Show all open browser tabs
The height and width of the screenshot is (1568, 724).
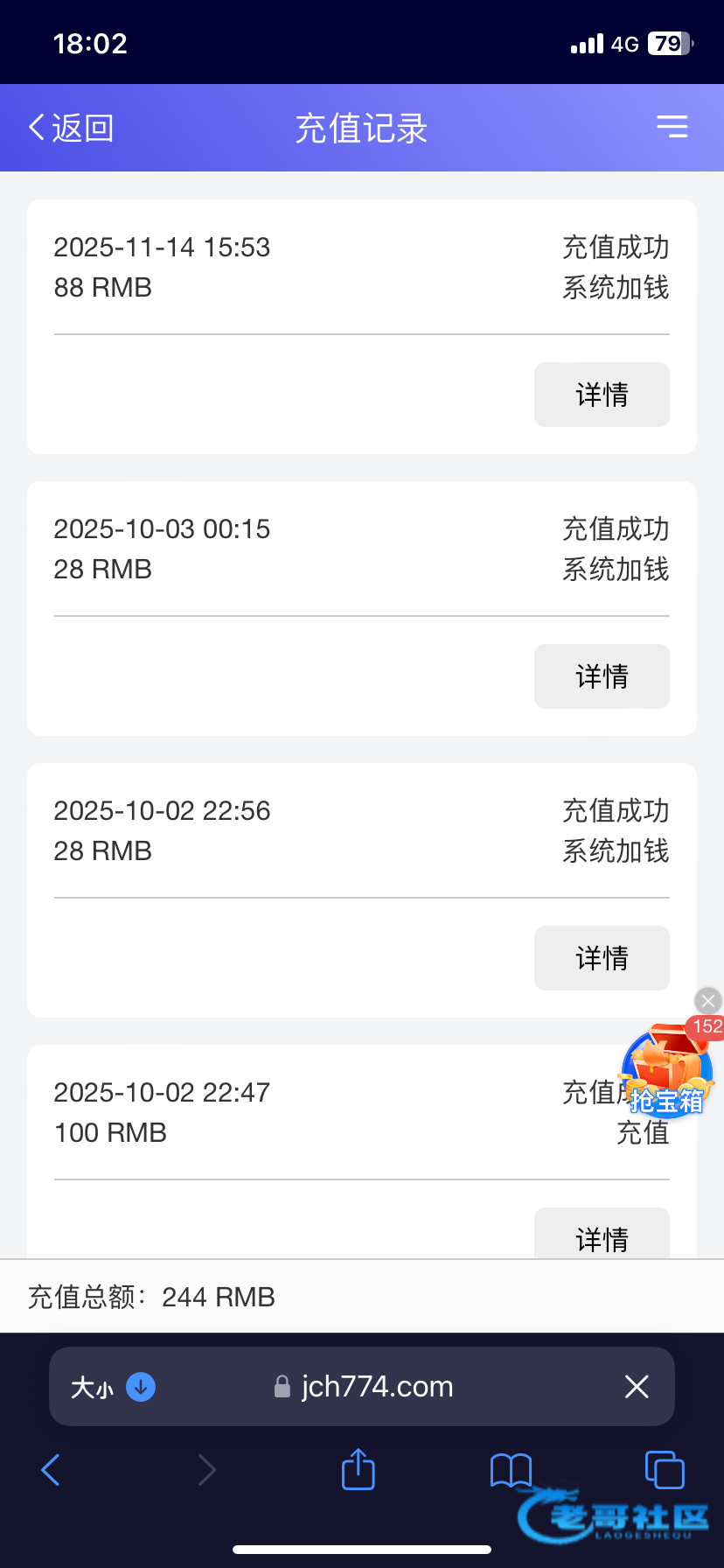pos(665,1469)
